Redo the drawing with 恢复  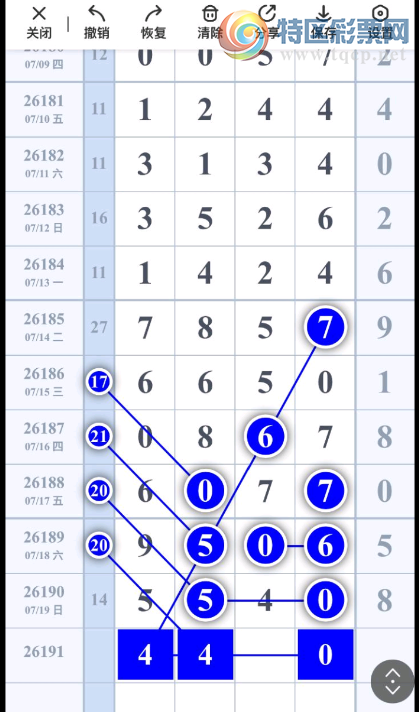point(153,23)
